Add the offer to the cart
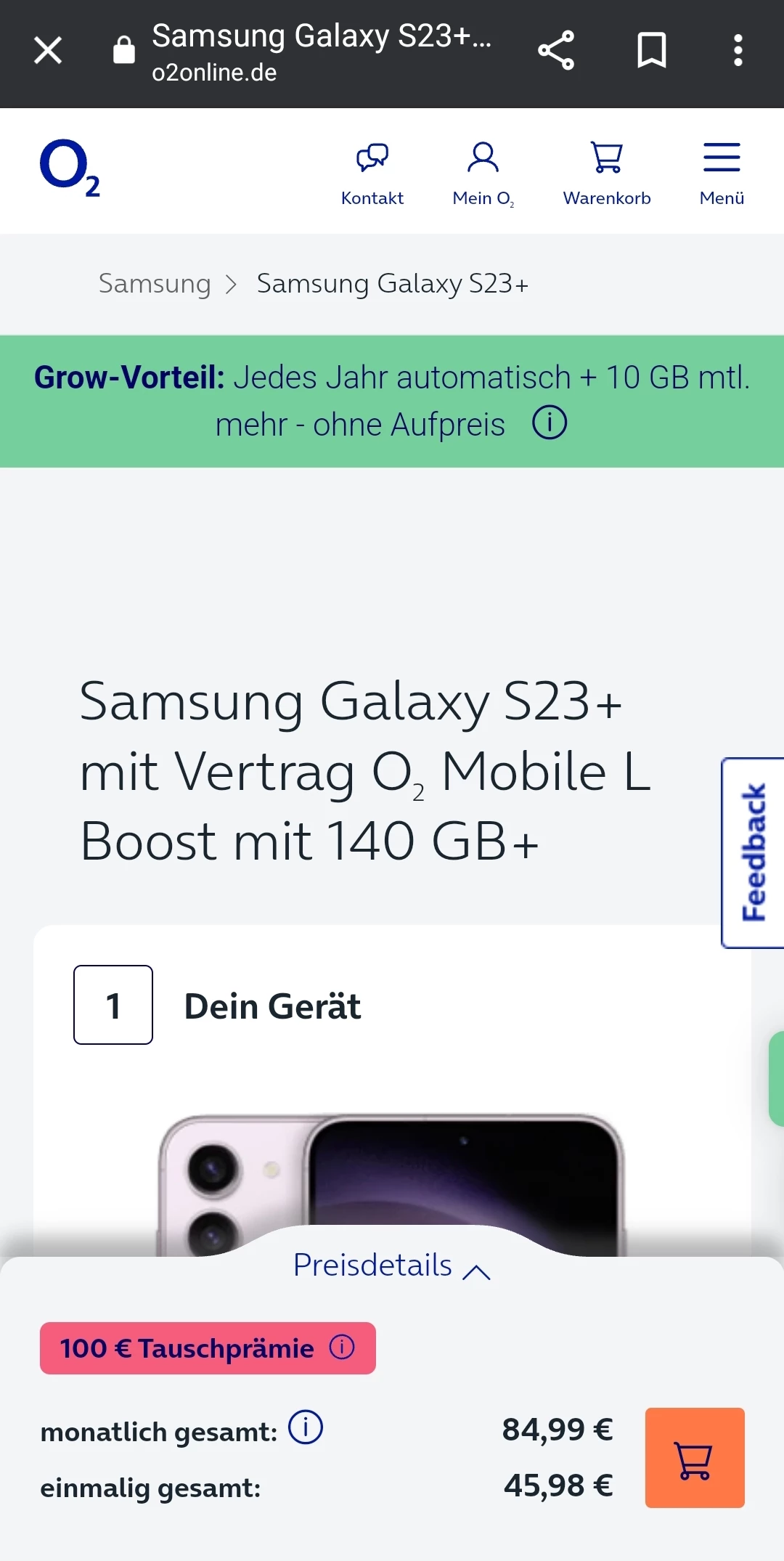This screenshot has width=784, height=1561. point(695,1457)
